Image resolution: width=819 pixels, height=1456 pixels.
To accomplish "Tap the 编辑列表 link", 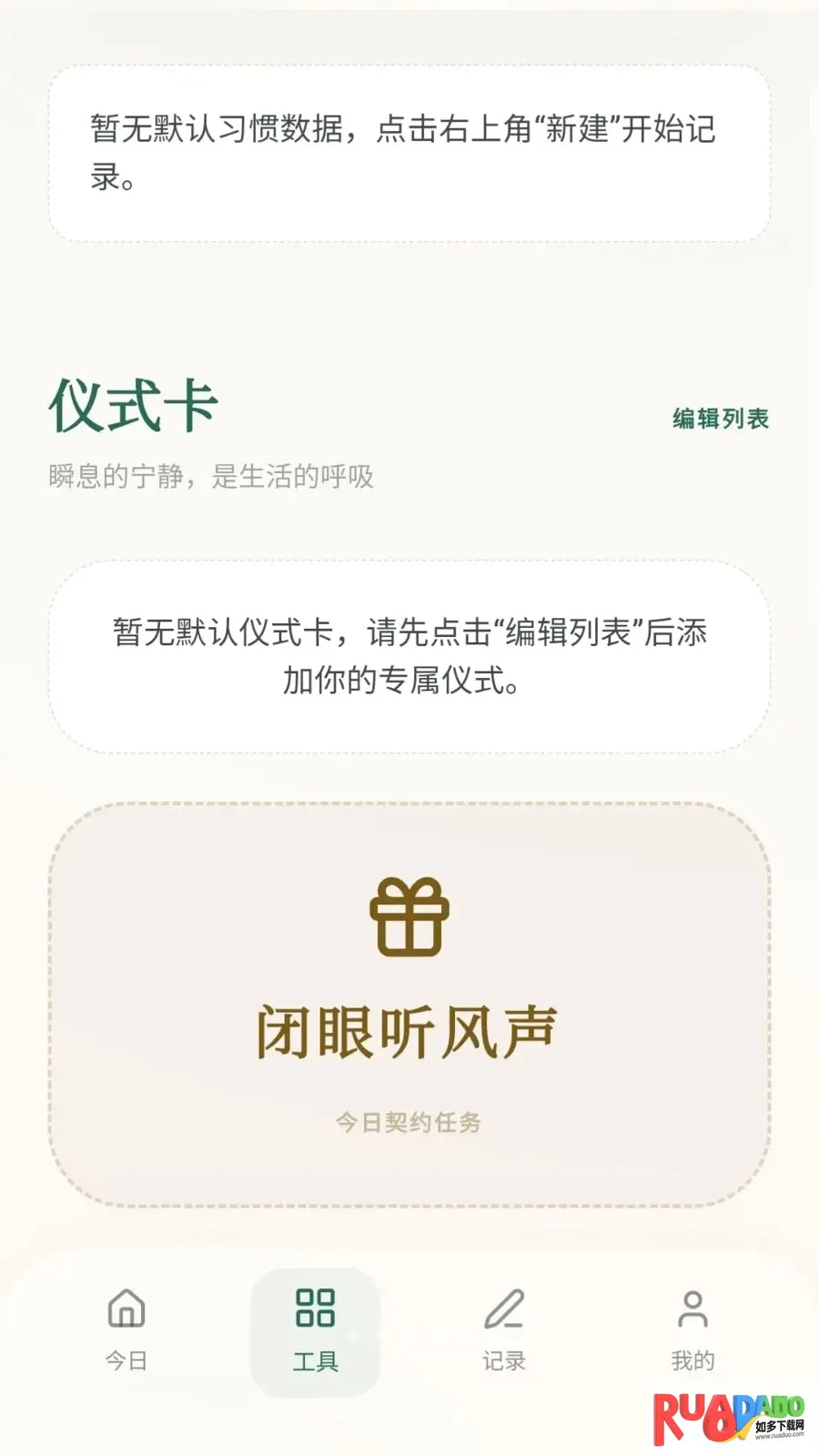I will coord(721,419).
